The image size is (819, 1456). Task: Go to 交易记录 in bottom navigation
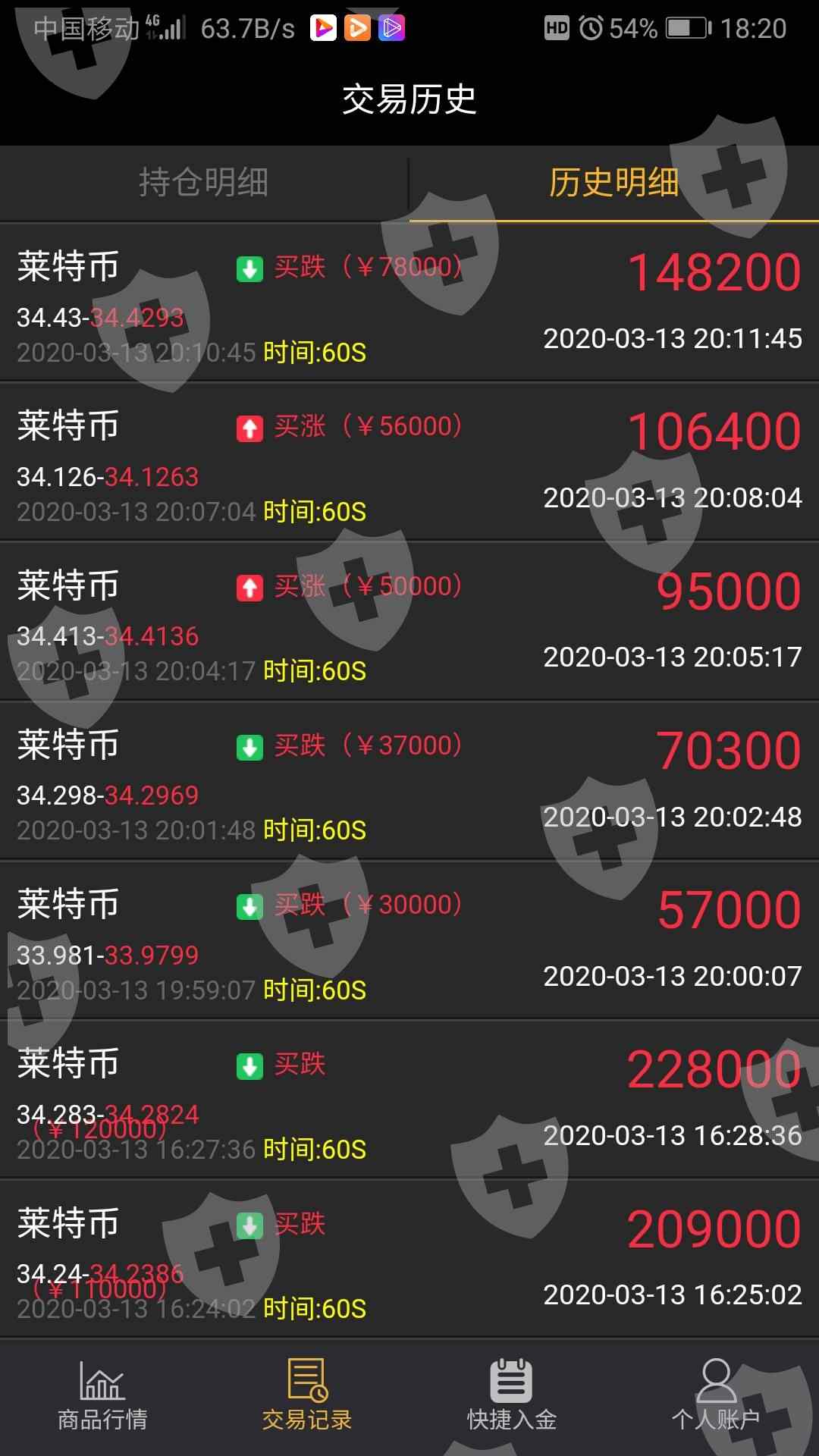tap(307, 1395)
